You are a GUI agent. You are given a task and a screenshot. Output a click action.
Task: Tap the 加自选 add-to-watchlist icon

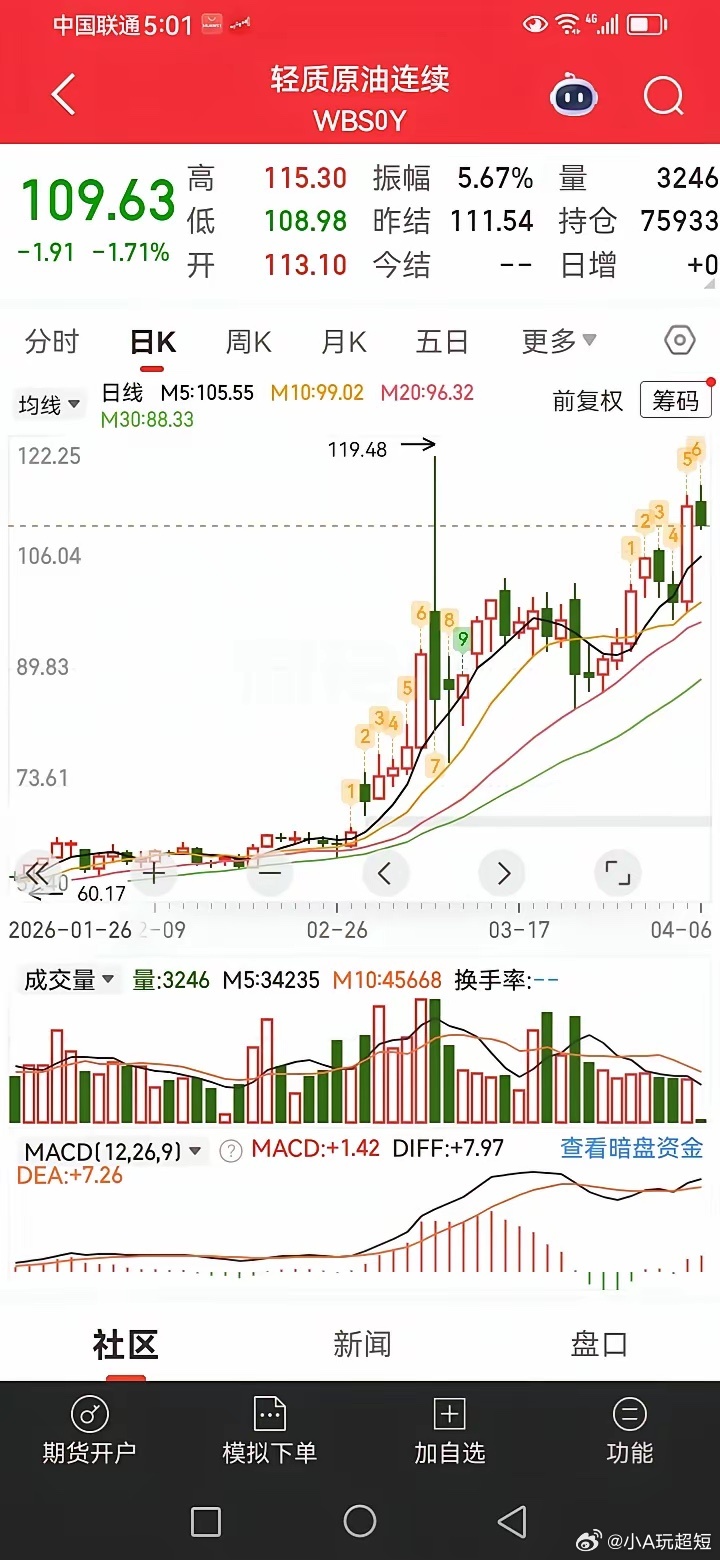click(449, 1414)
